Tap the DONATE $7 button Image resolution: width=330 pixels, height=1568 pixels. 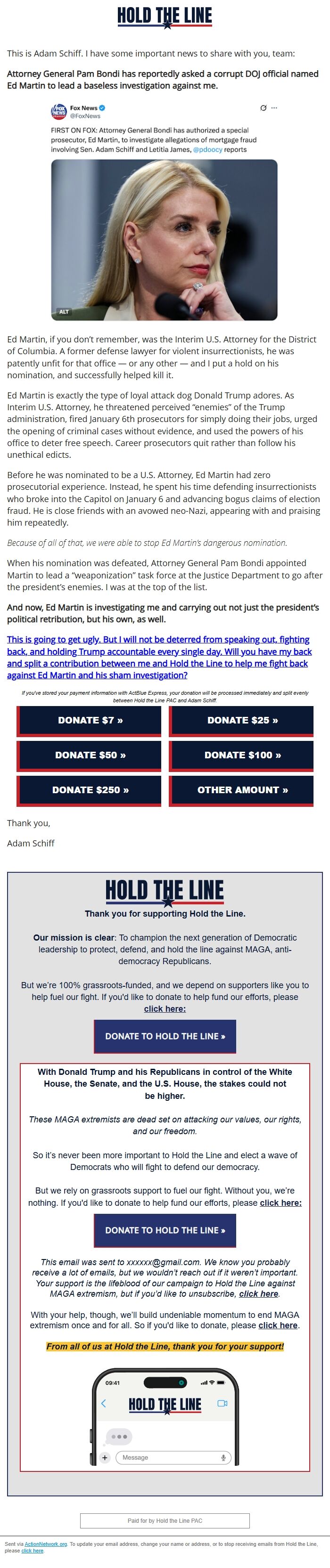90,720
